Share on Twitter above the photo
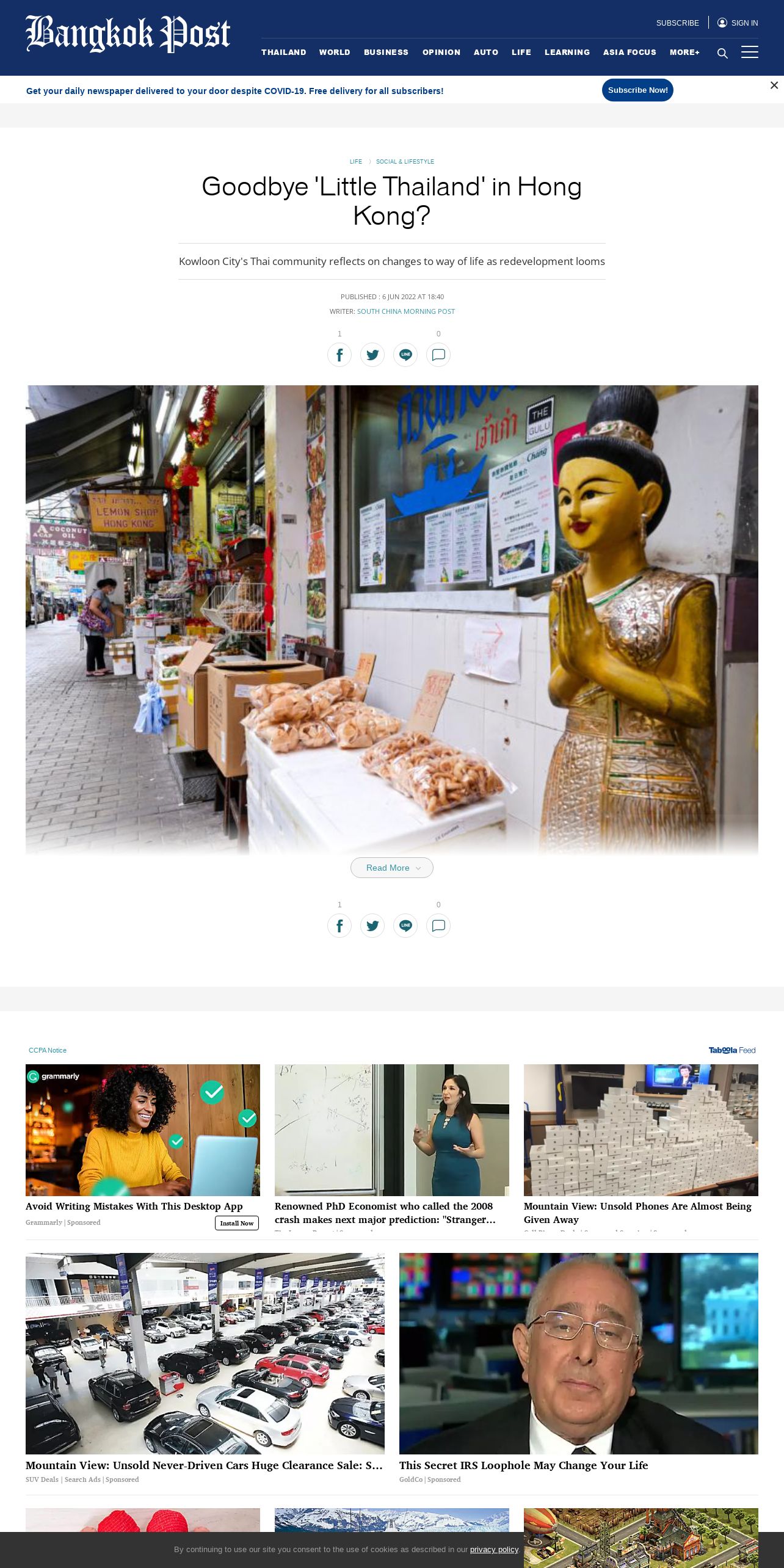Image resolution: width=784 pixels, height=1568 pixels. (x=372, y=355)
